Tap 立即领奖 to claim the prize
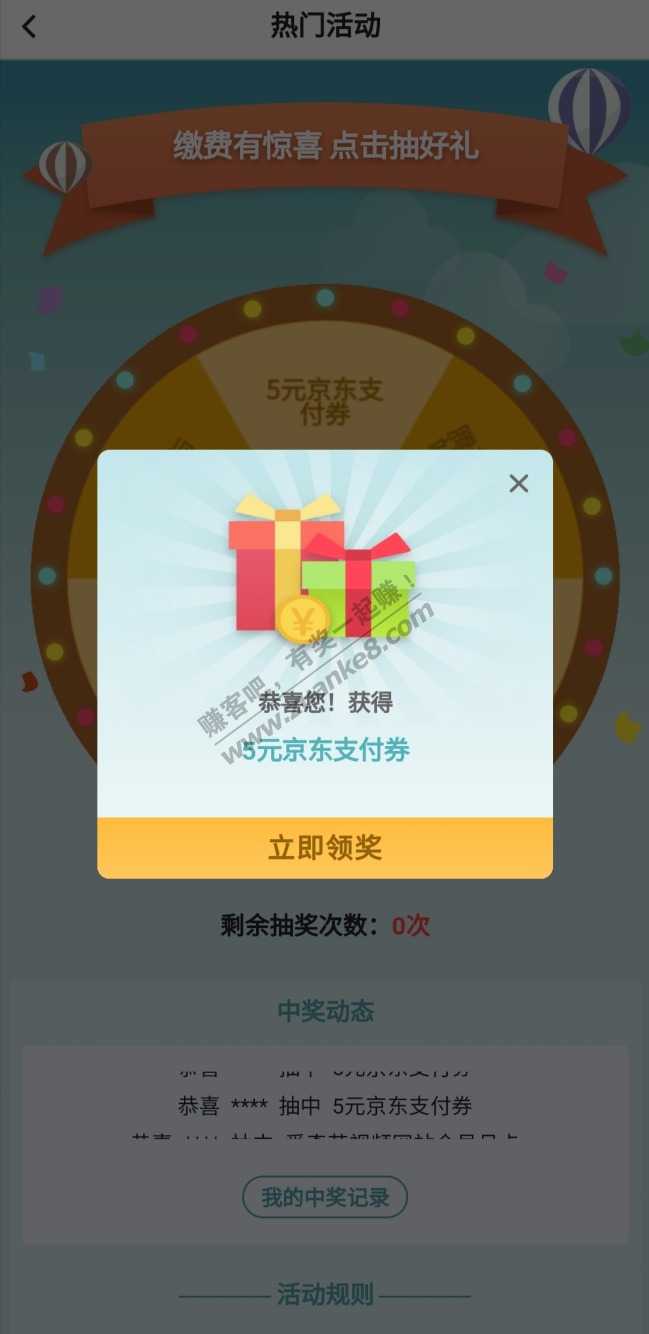Image resolution: width=649 pixels, height=1334 pixels. pos(325,848)
